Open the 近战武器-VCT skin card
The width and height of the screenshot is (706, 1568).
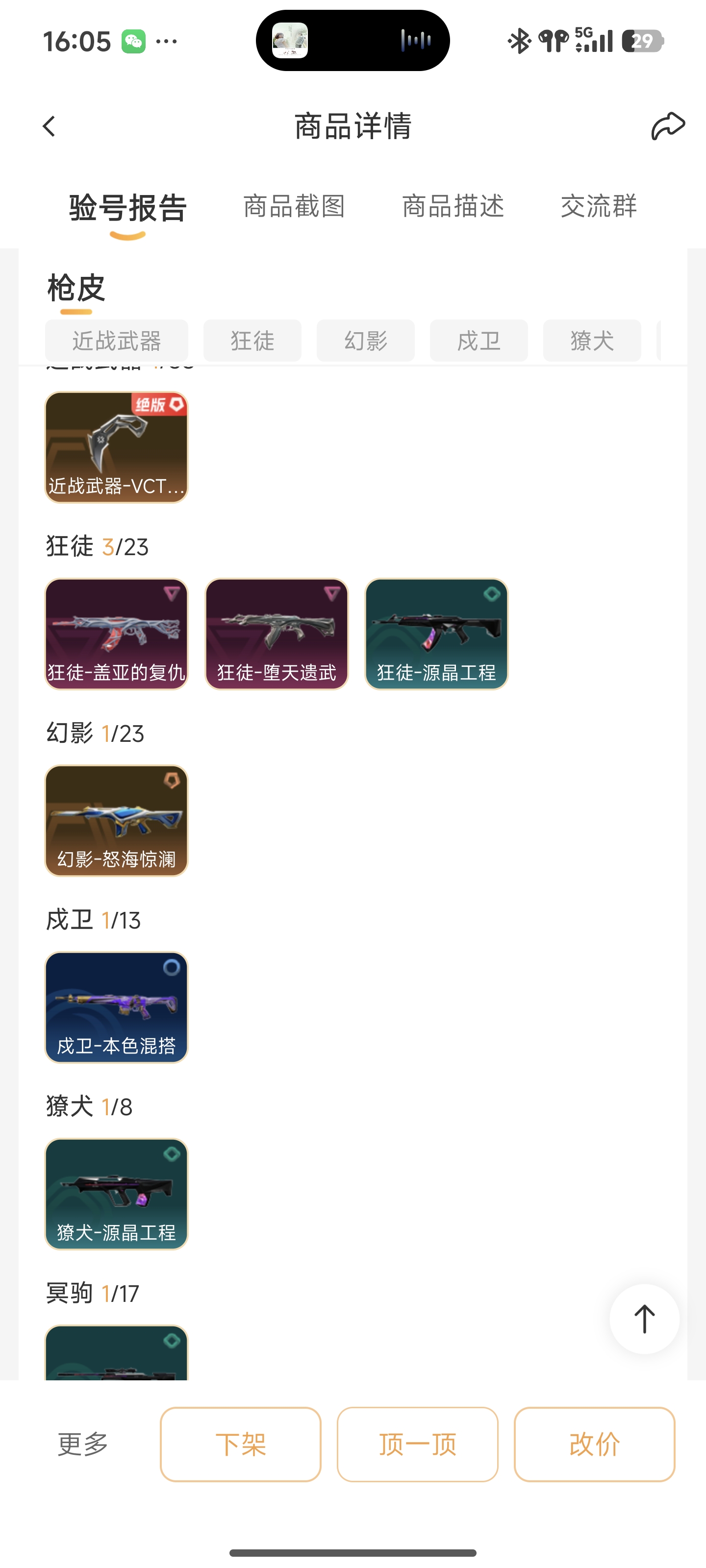coord(116,447)
